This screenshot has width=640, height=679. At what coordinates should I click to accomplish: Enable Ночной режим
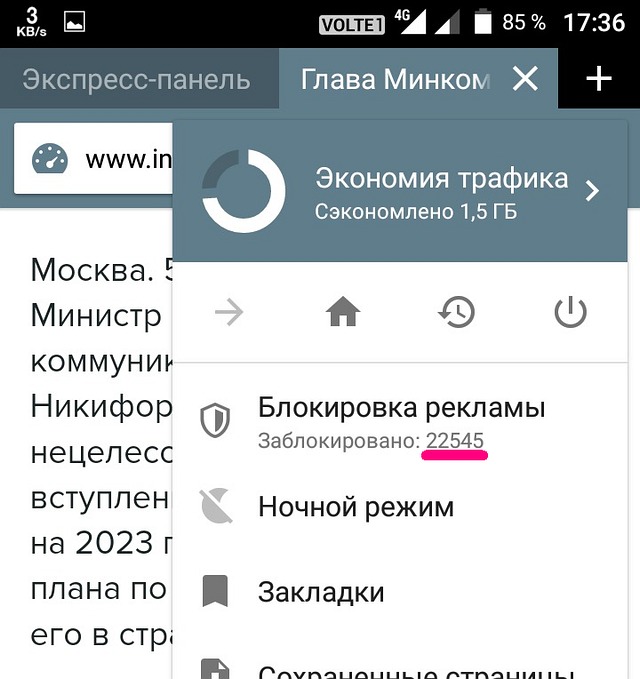click(x=355, y=507)
